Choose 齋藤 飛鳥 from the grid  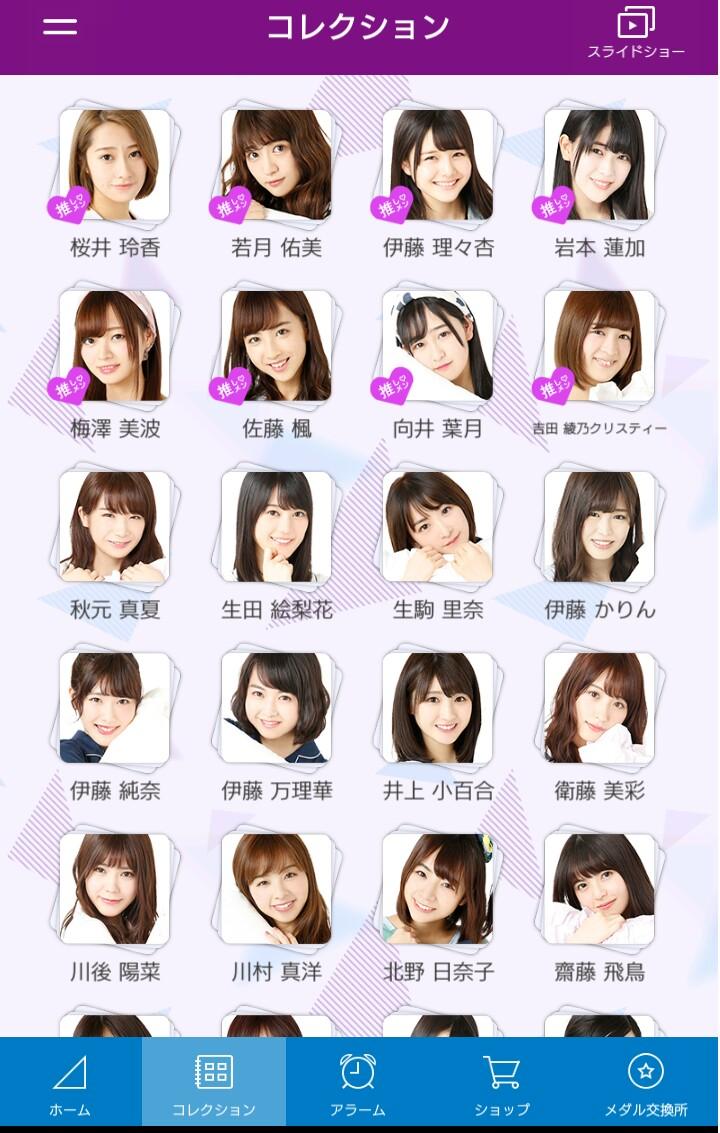[600, 889]
